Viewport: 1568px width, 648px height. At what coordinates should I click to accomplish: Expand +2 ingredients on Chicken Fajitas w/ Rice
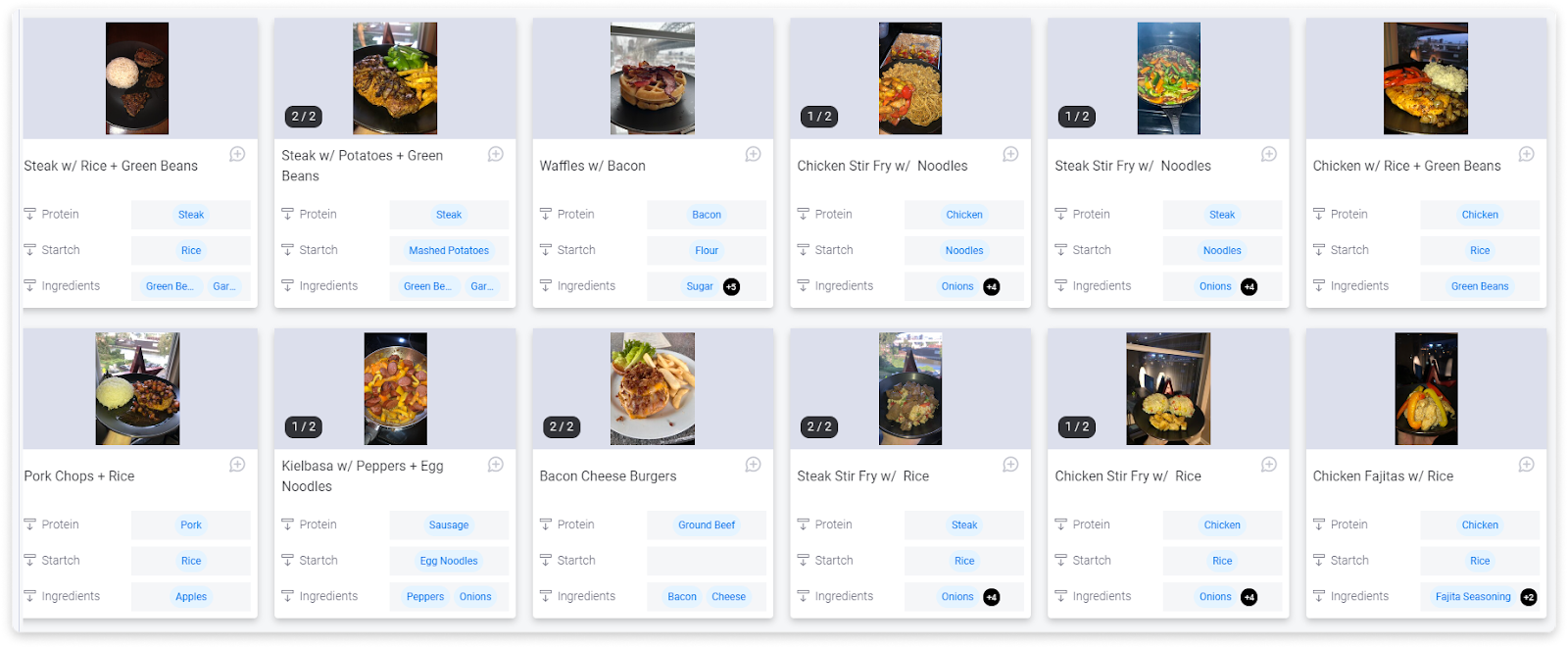click(1528, 597)
